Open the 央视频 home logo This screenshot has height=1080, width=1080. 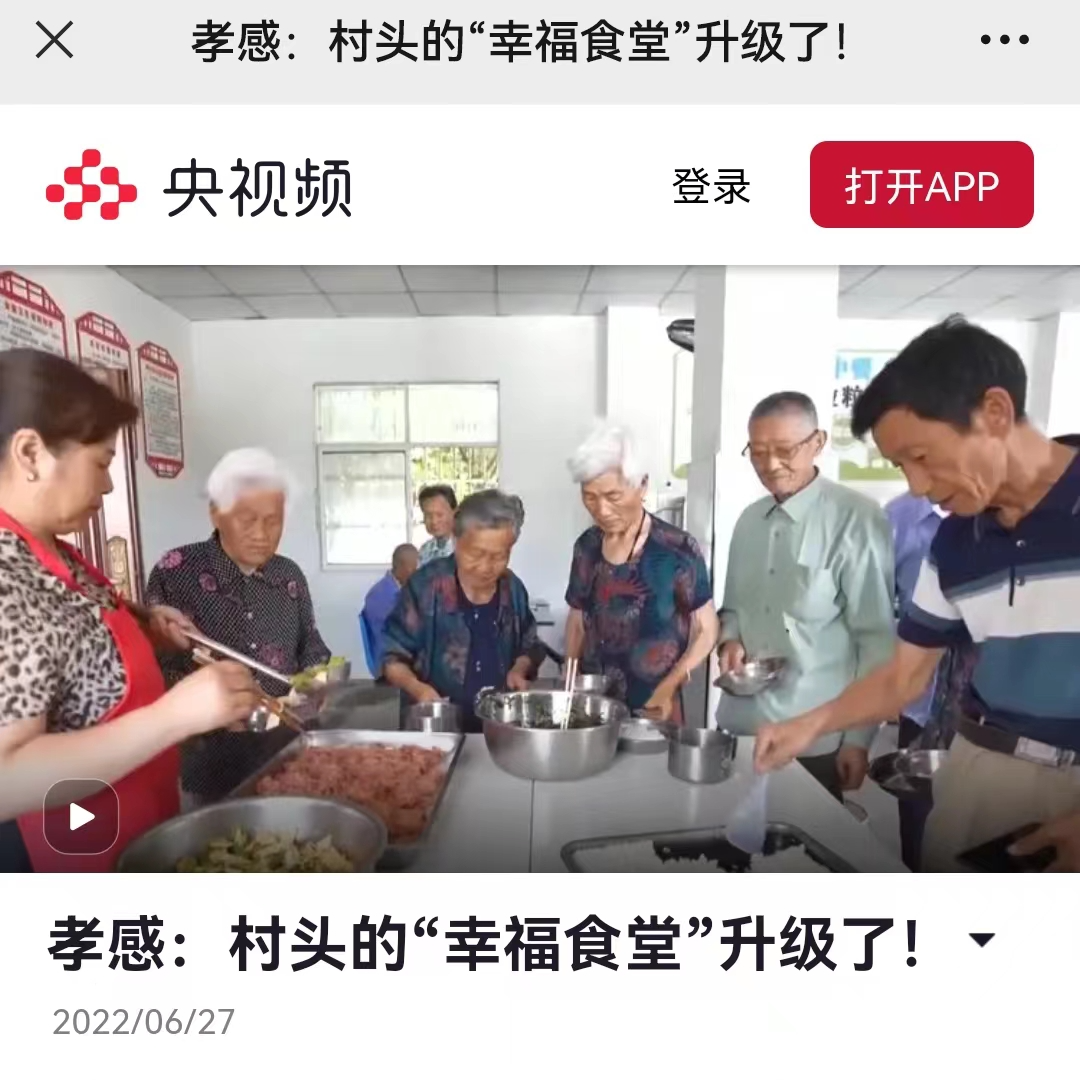pyautogui.click(x=199, y=185)
